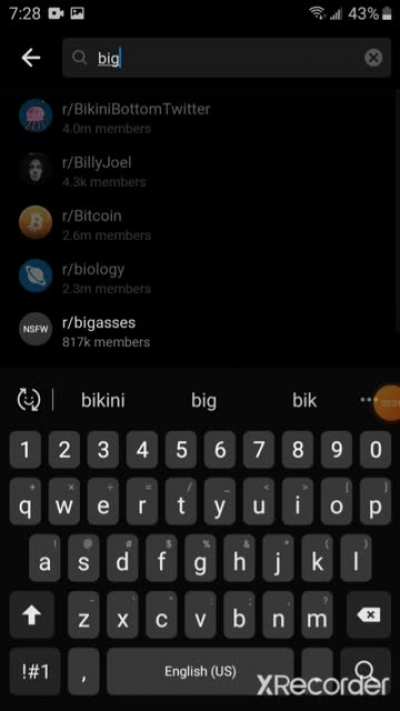Switch to symbols with !#1 key

35,672
